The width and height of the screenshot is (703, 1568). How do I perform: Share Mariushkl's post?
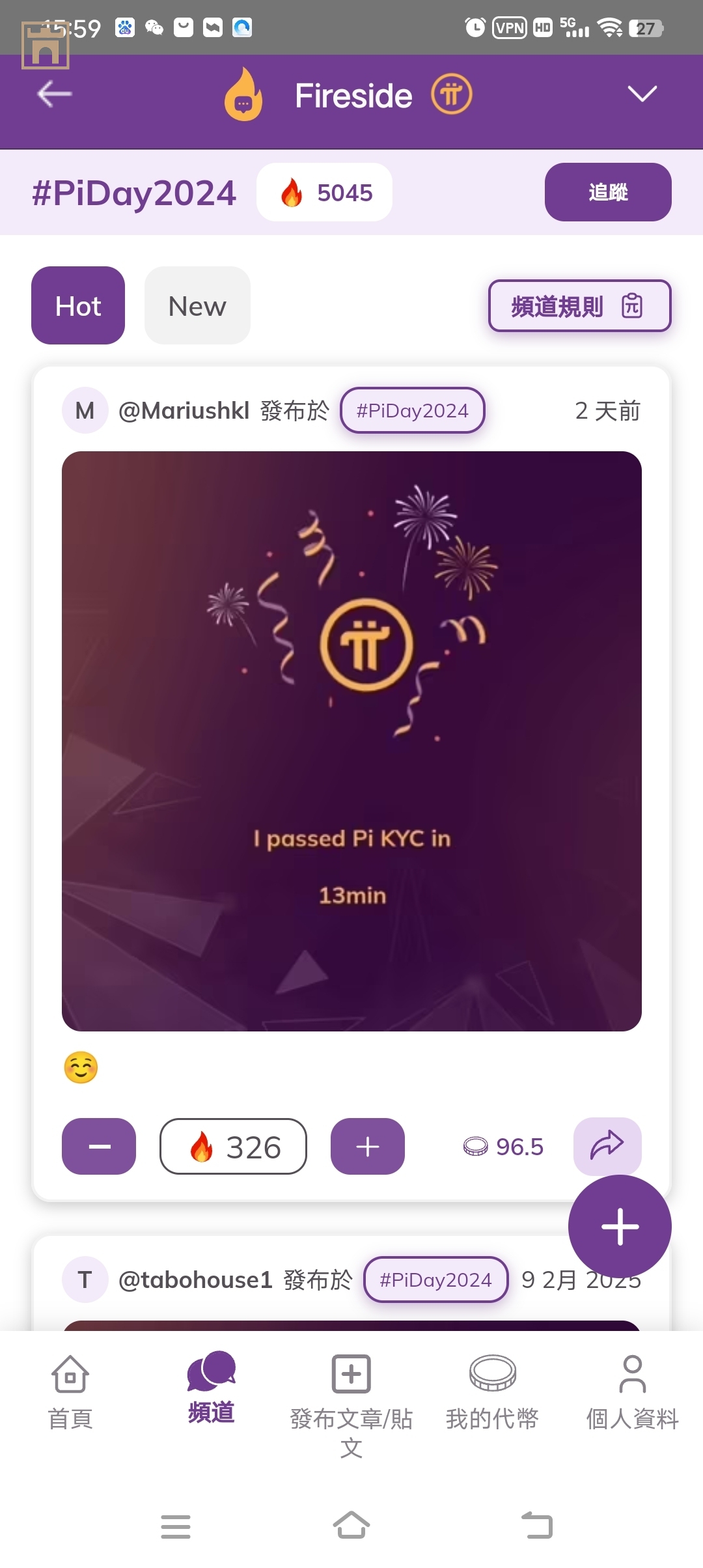[x=607, y=1145]
